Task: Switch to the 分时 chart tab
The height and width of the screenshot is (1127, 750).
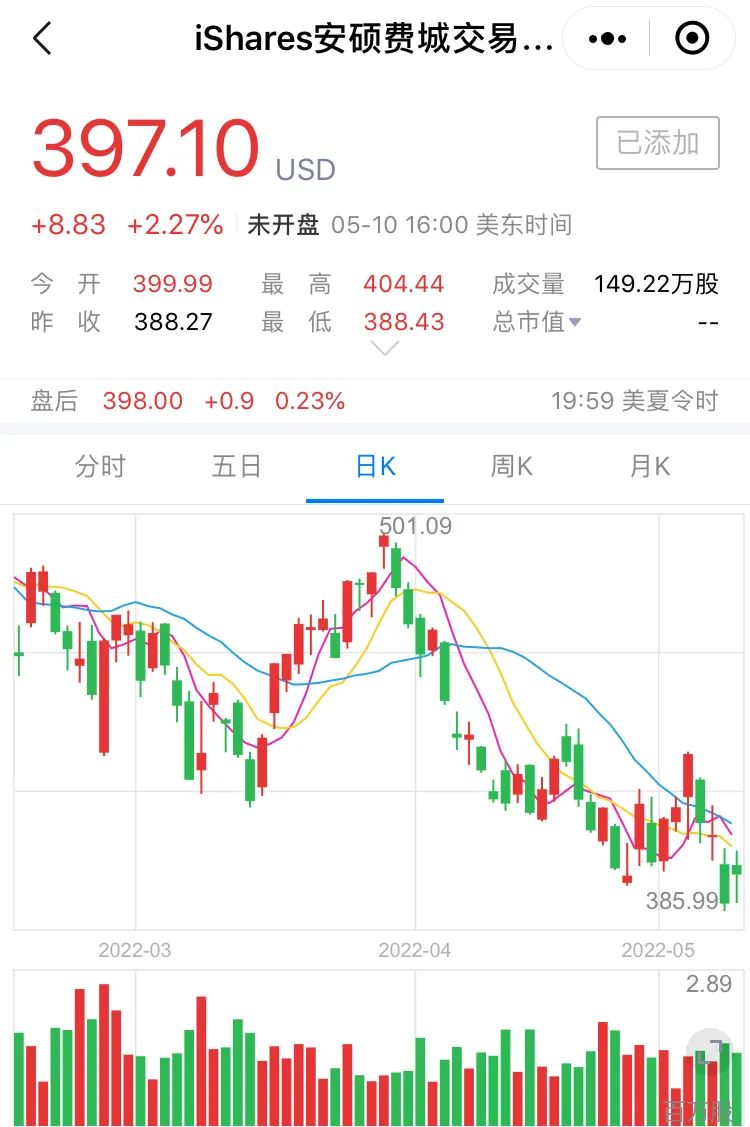Action: coord(100,466)
